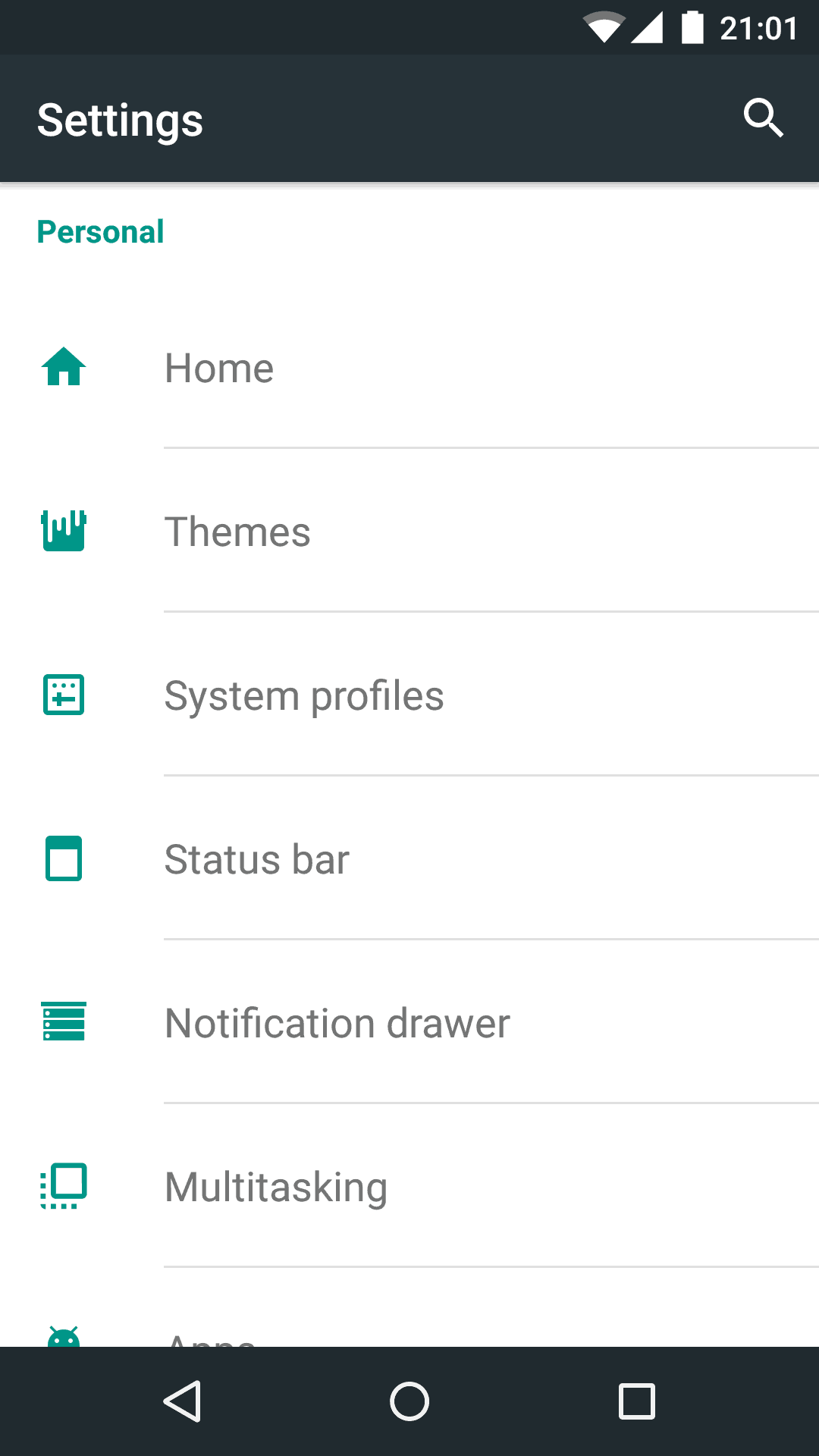This screenshot has width=819, height=1456.
Task: Open Notification drawer settings
Action: click(x=409, y=1024)
